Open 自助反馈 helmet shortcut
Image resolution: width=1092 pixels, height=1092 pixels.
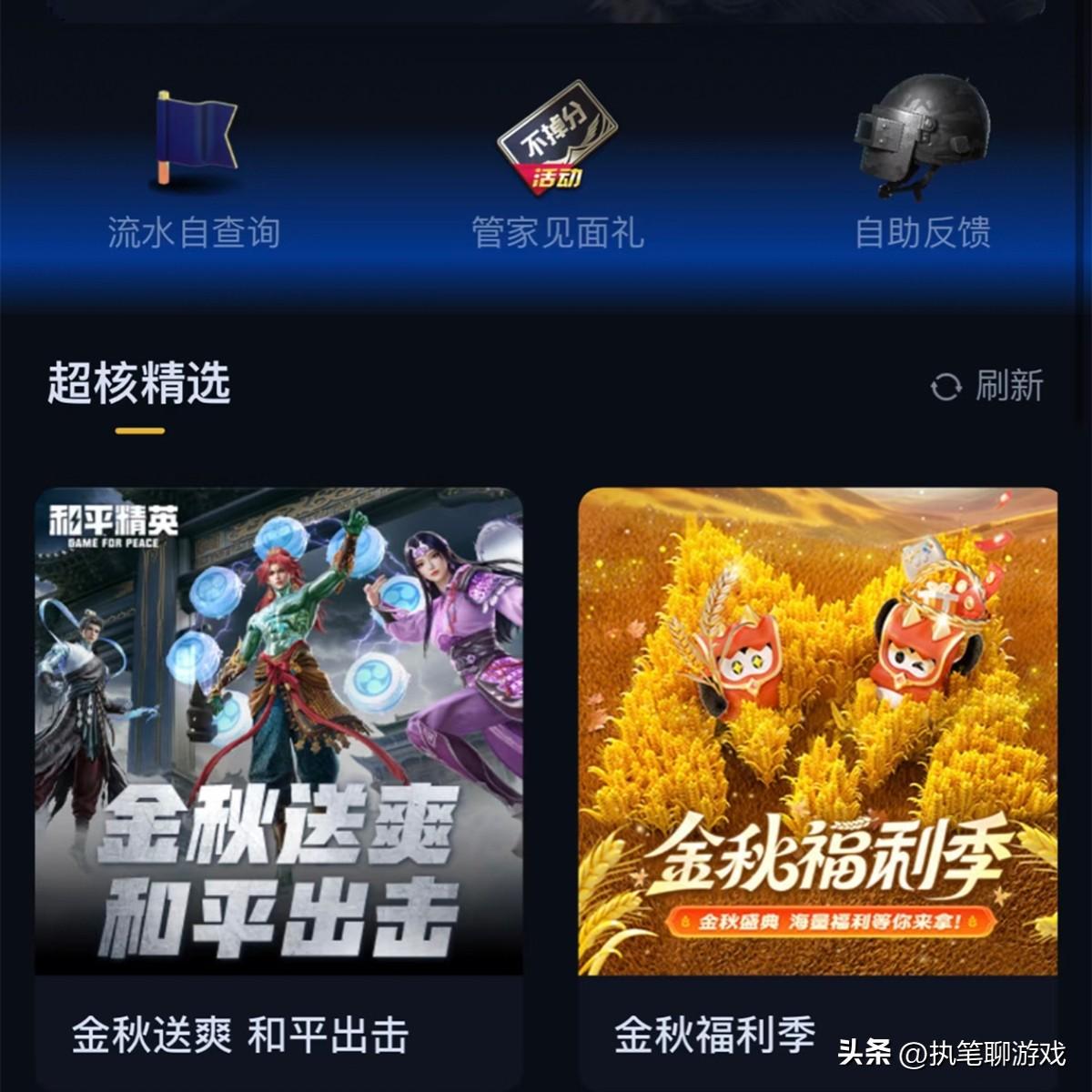tap(922, 173)
